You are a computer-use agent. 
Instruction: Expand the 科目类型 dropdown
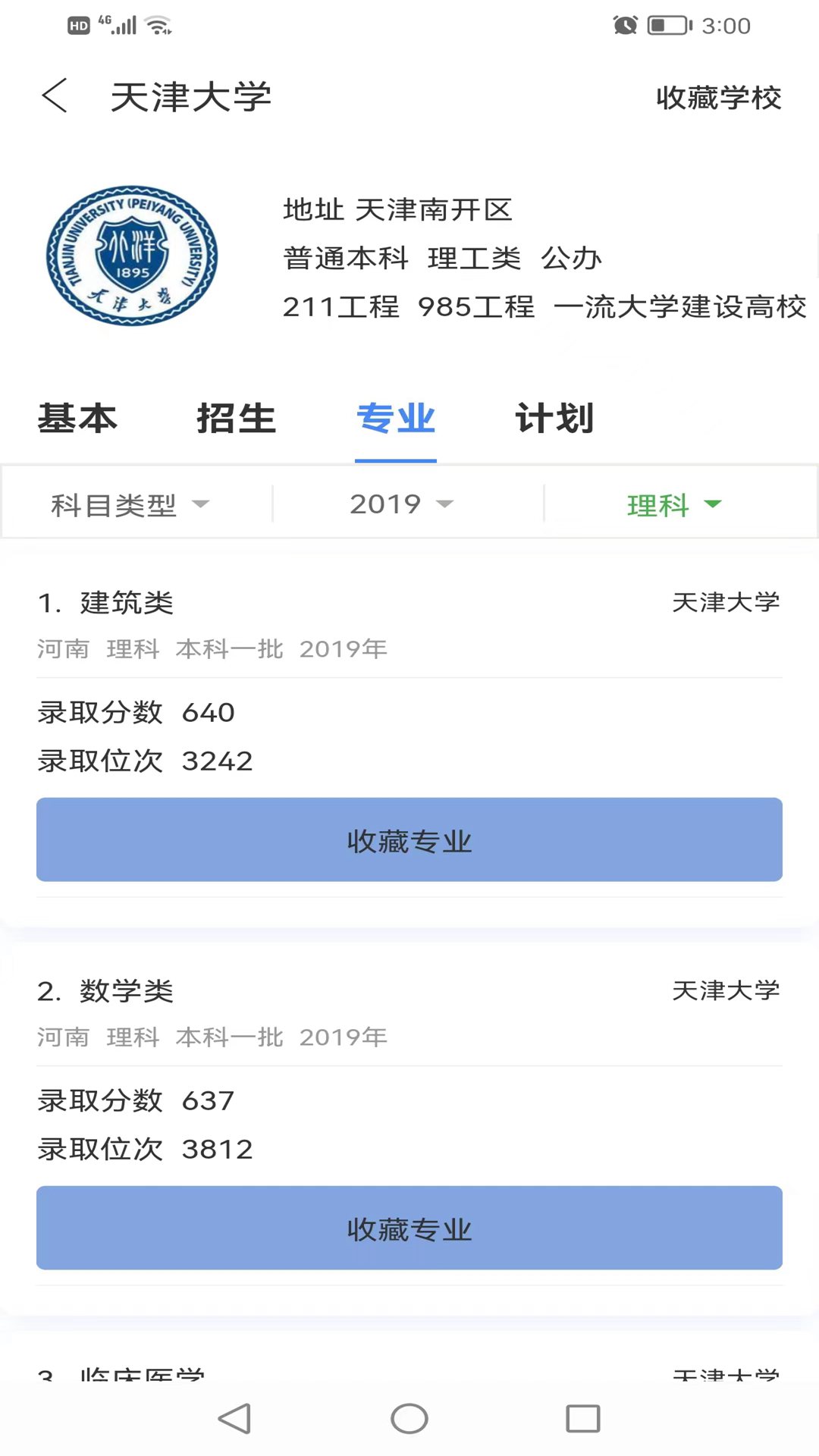pos(130,504)
